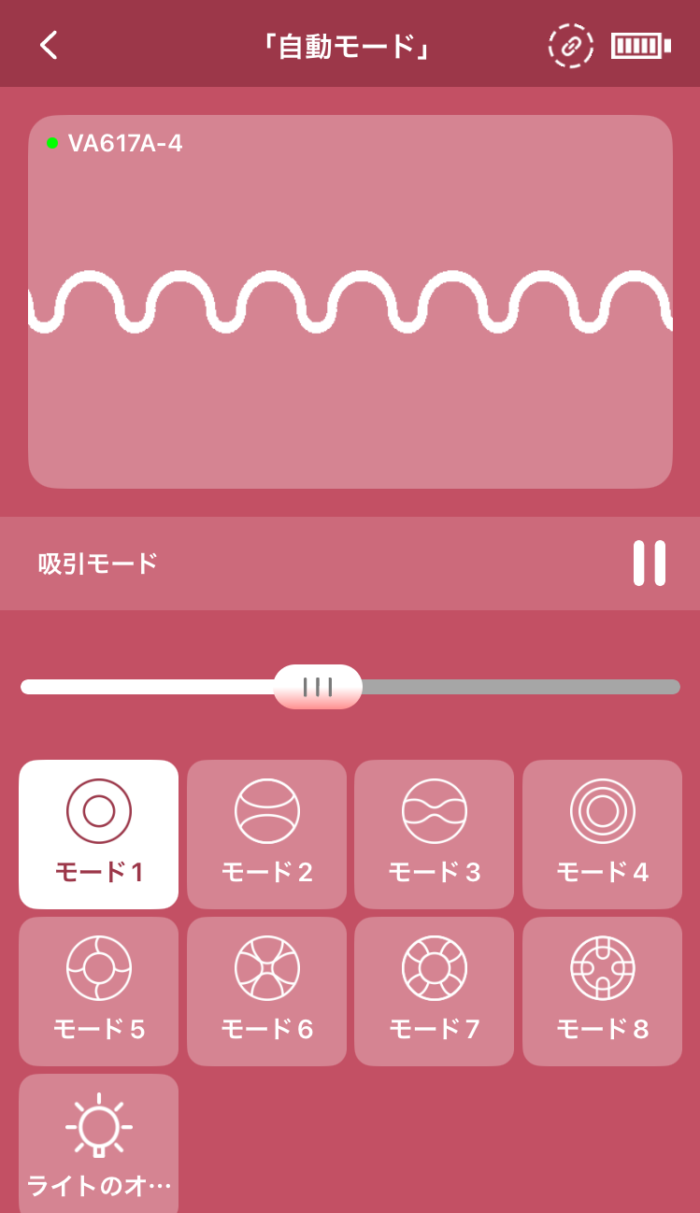Pause the 吸引モード playback
This screenshot has height=1213, width=700.
point(649,563)
